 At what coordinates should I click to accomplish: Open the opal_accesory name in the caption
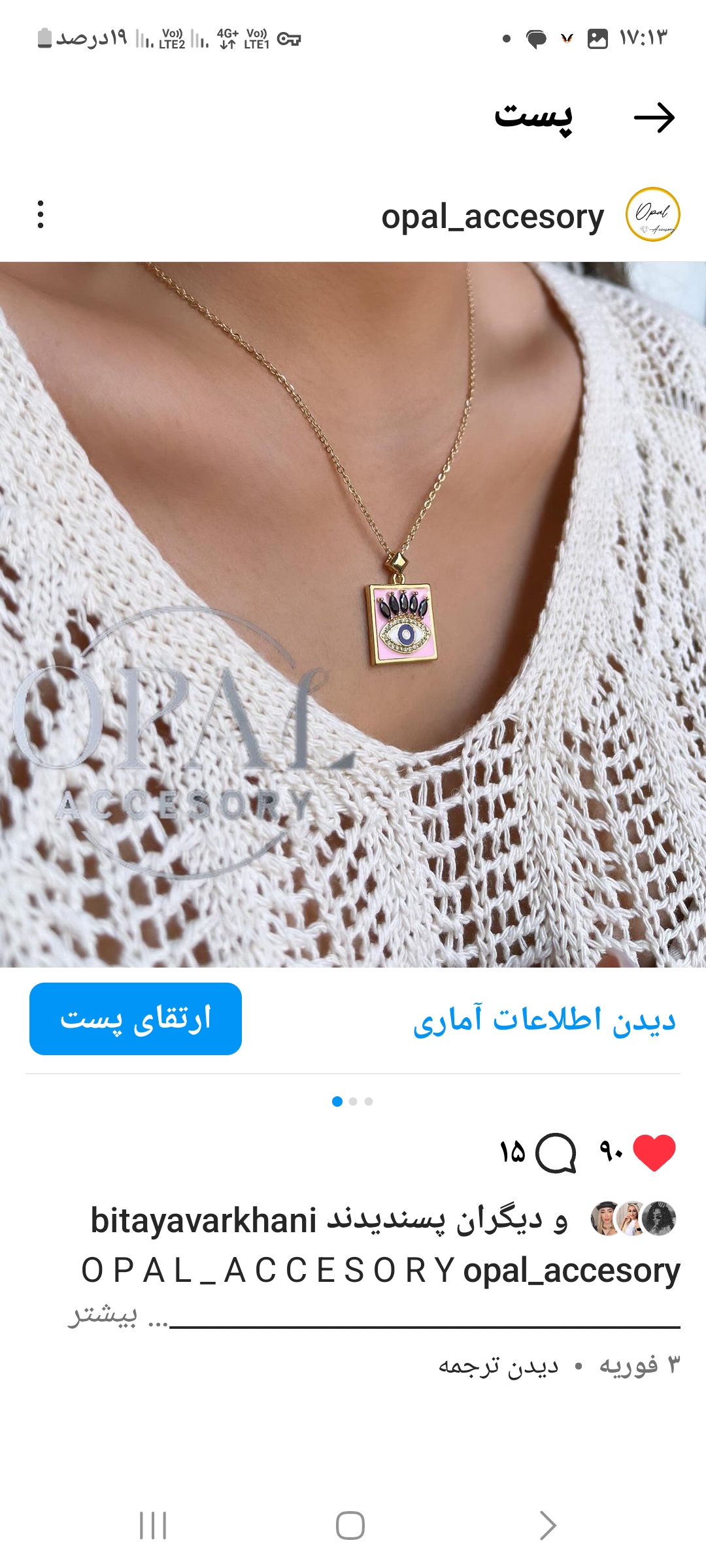click(571, 1271)
